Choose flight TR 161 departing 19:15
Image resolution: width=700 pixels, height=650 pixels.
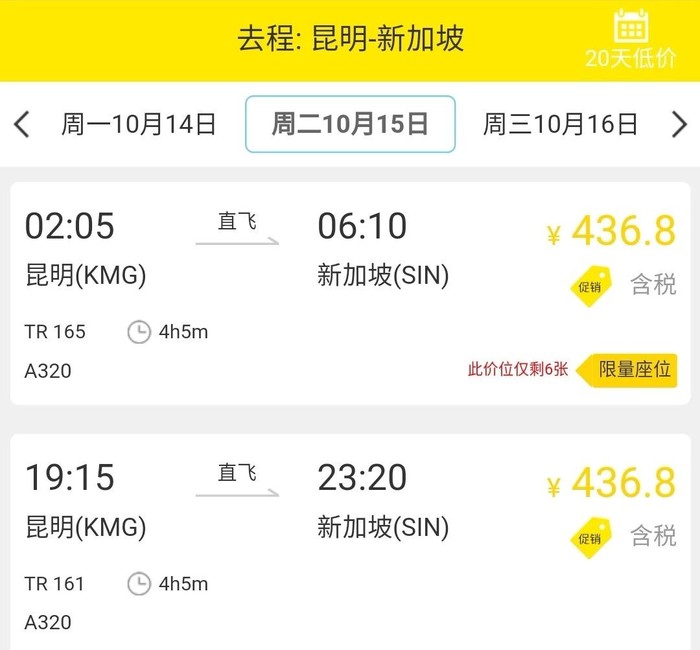[x=350, y=545]
